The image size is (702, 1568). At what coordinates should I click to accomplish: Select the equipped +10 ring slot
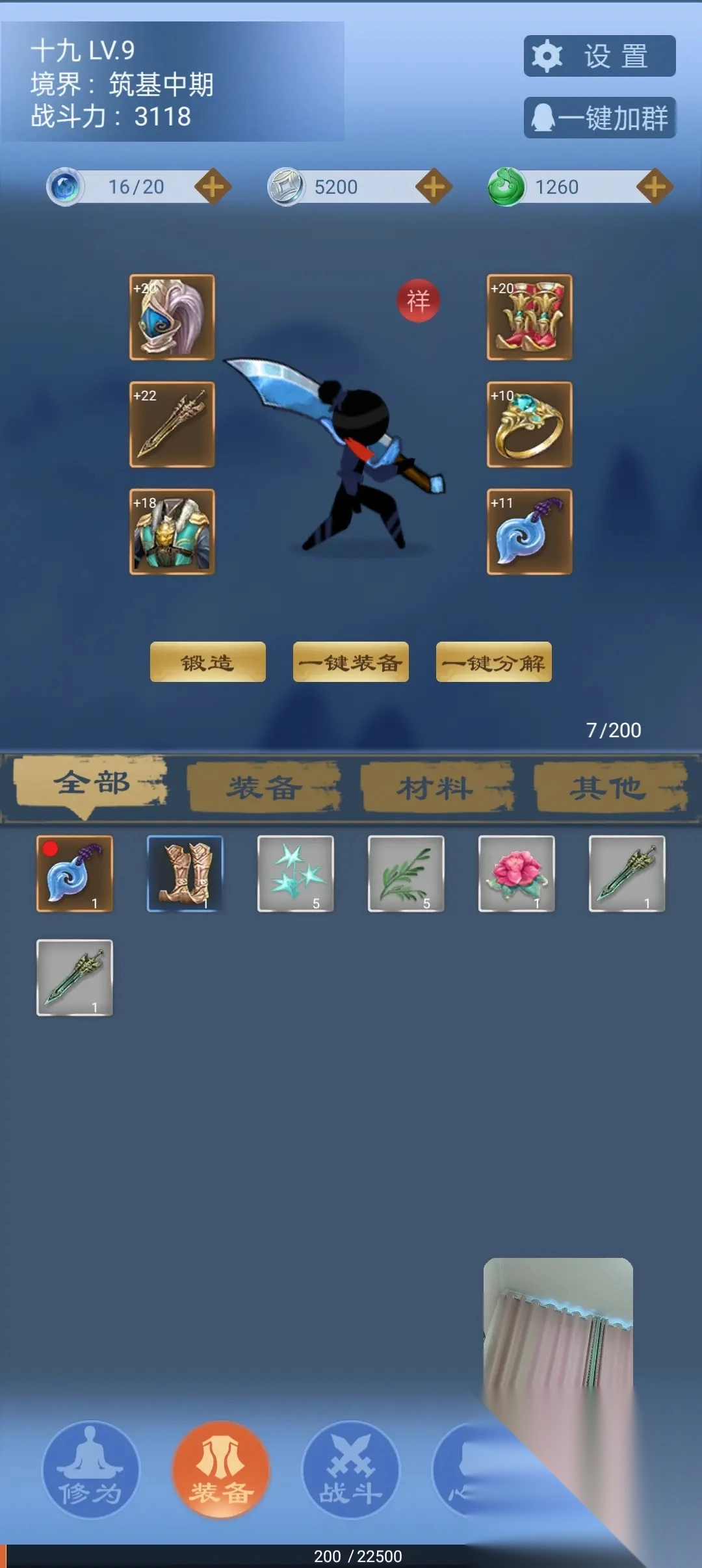tap(529, 425)
